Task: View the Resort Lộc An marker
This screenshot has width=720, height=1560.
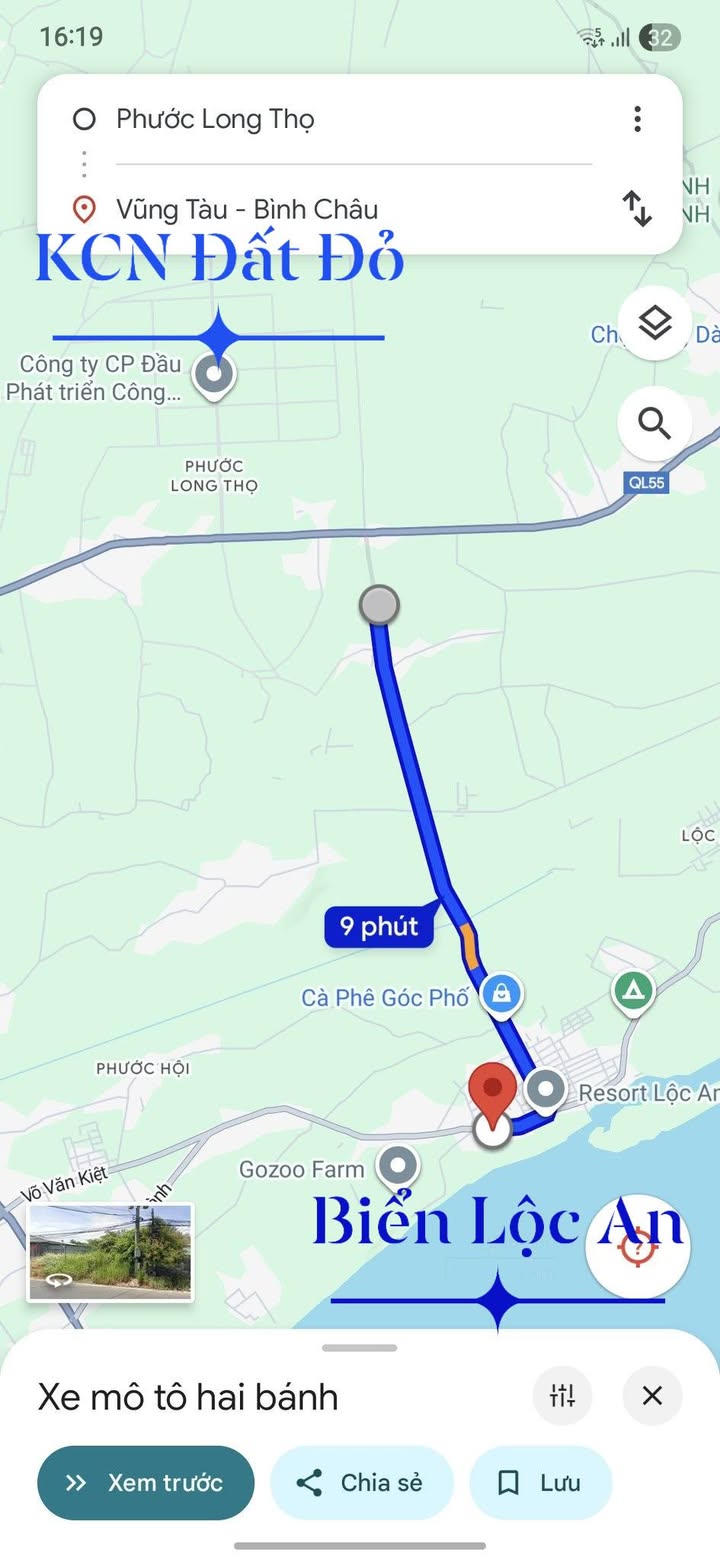Action: click(546, 1089)
